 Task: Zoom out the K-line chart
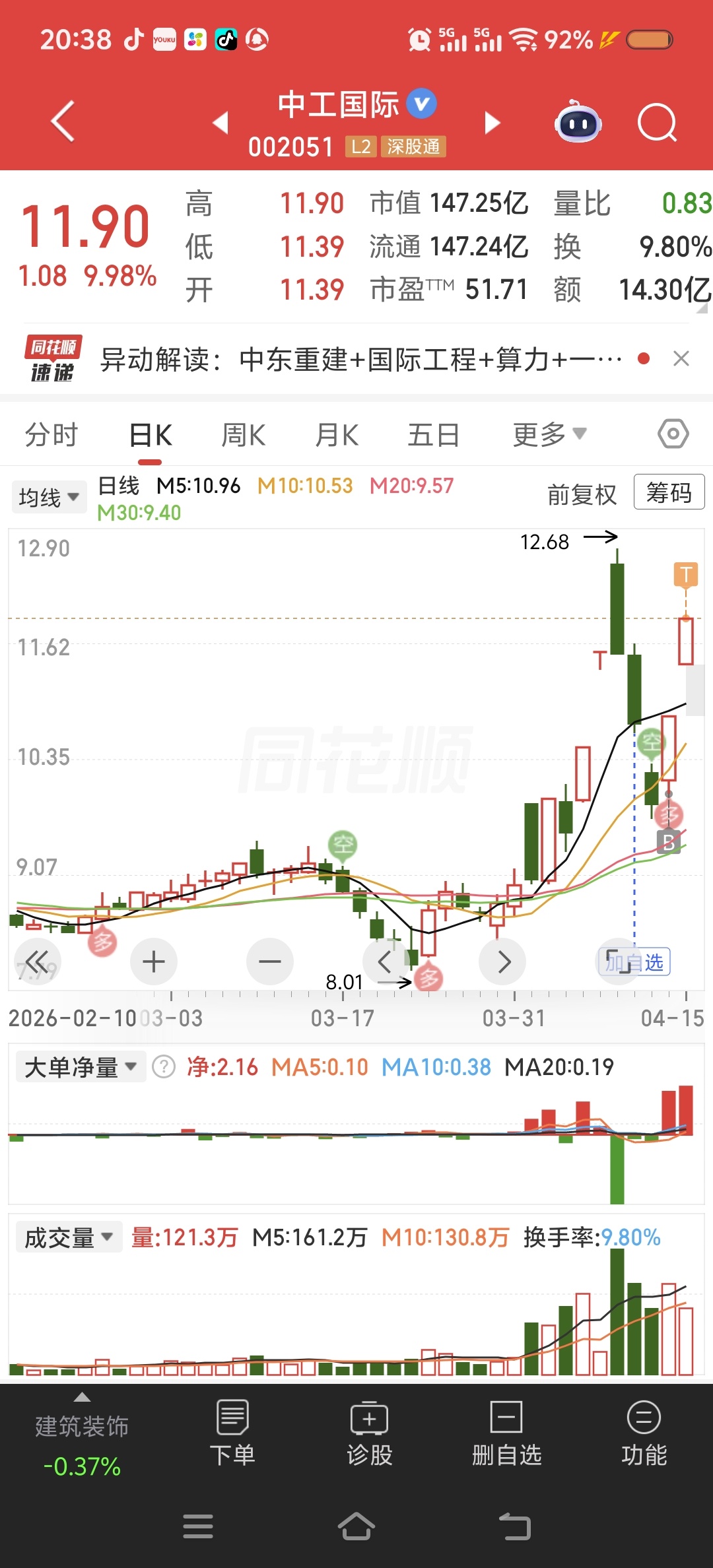pyautogui.click(x=269, y=962)
